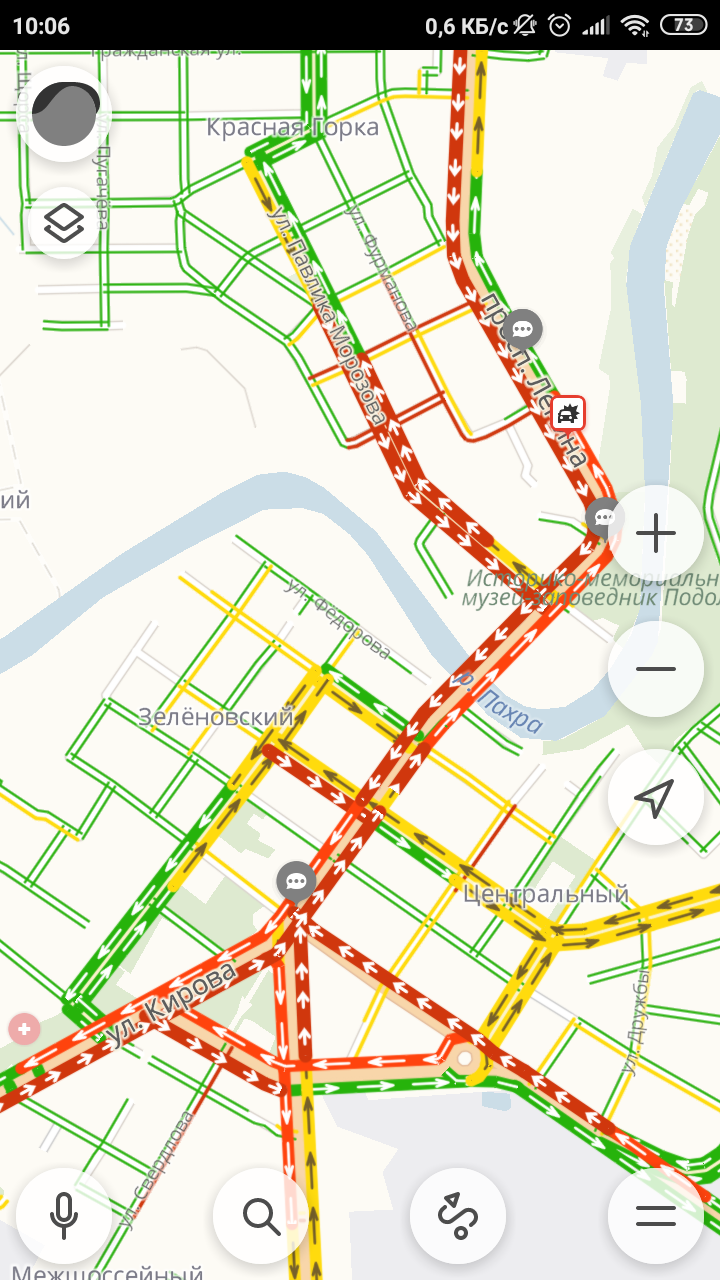The height and width of the screenshot is (1280, 720).
Task: Open the comment bubble near ул. Кирова
Action: point(296,881)
